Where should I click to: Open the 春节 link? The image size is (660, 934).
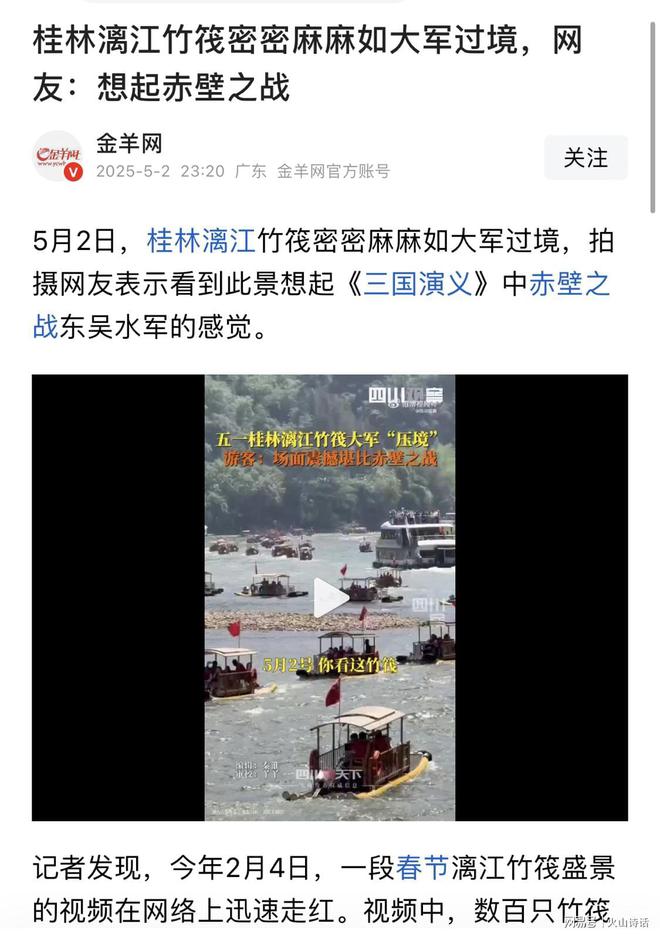tap(422, 867)
